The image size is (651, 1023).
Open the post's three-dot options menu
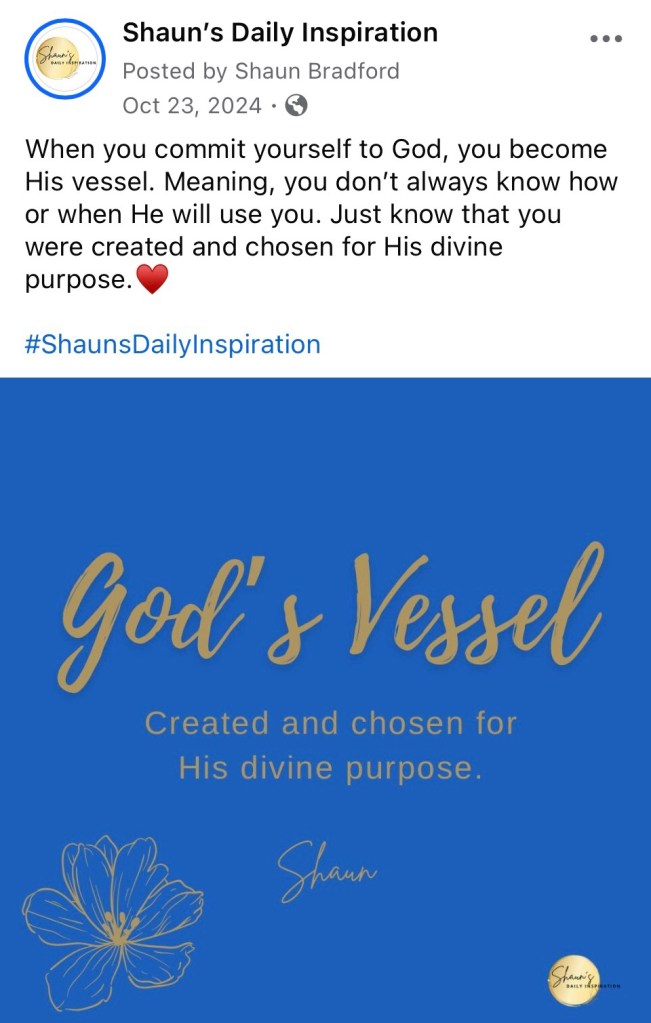point(606,39)
